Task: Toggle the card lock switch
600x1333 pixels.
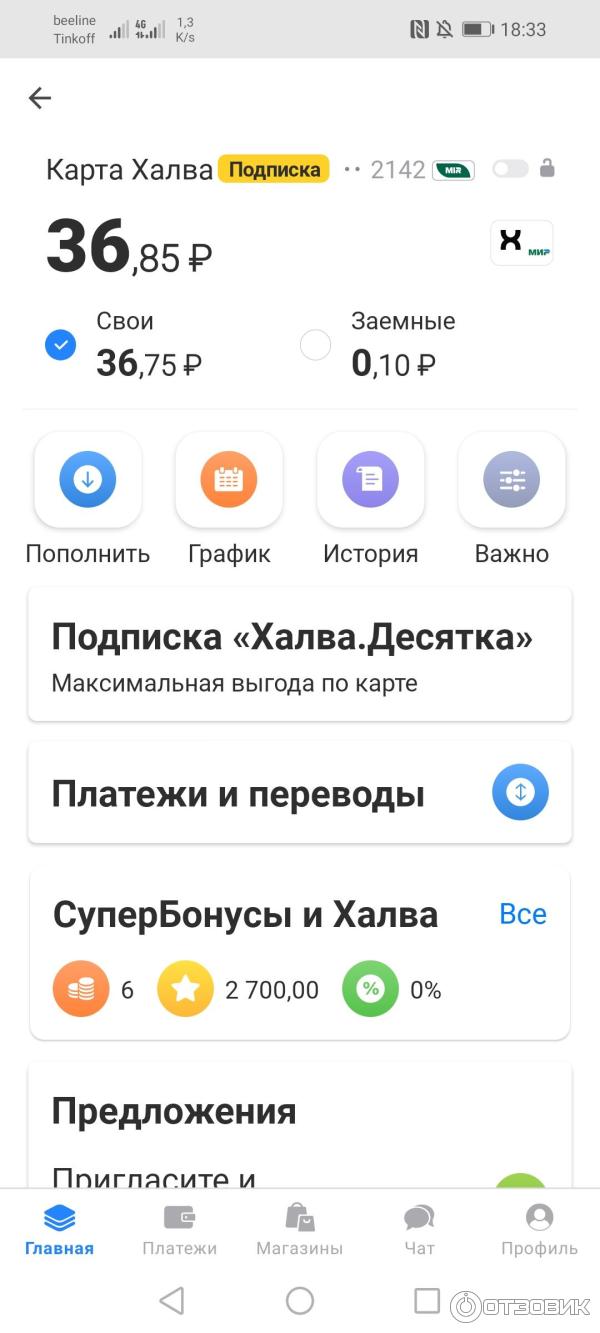Action: pyautogui.click(x=510, y=169)
